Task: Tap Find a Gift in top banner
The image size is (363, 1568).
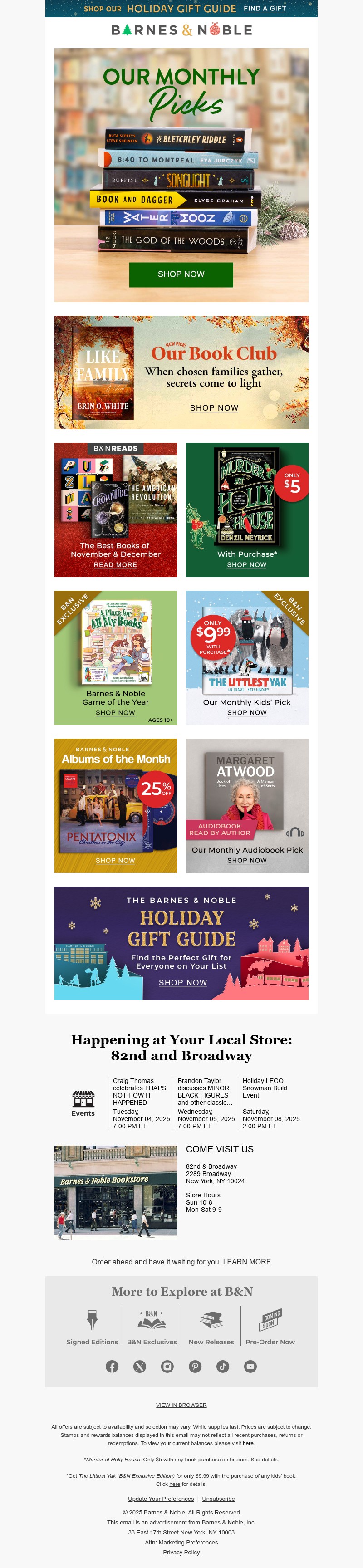Action: click(265, 9)
